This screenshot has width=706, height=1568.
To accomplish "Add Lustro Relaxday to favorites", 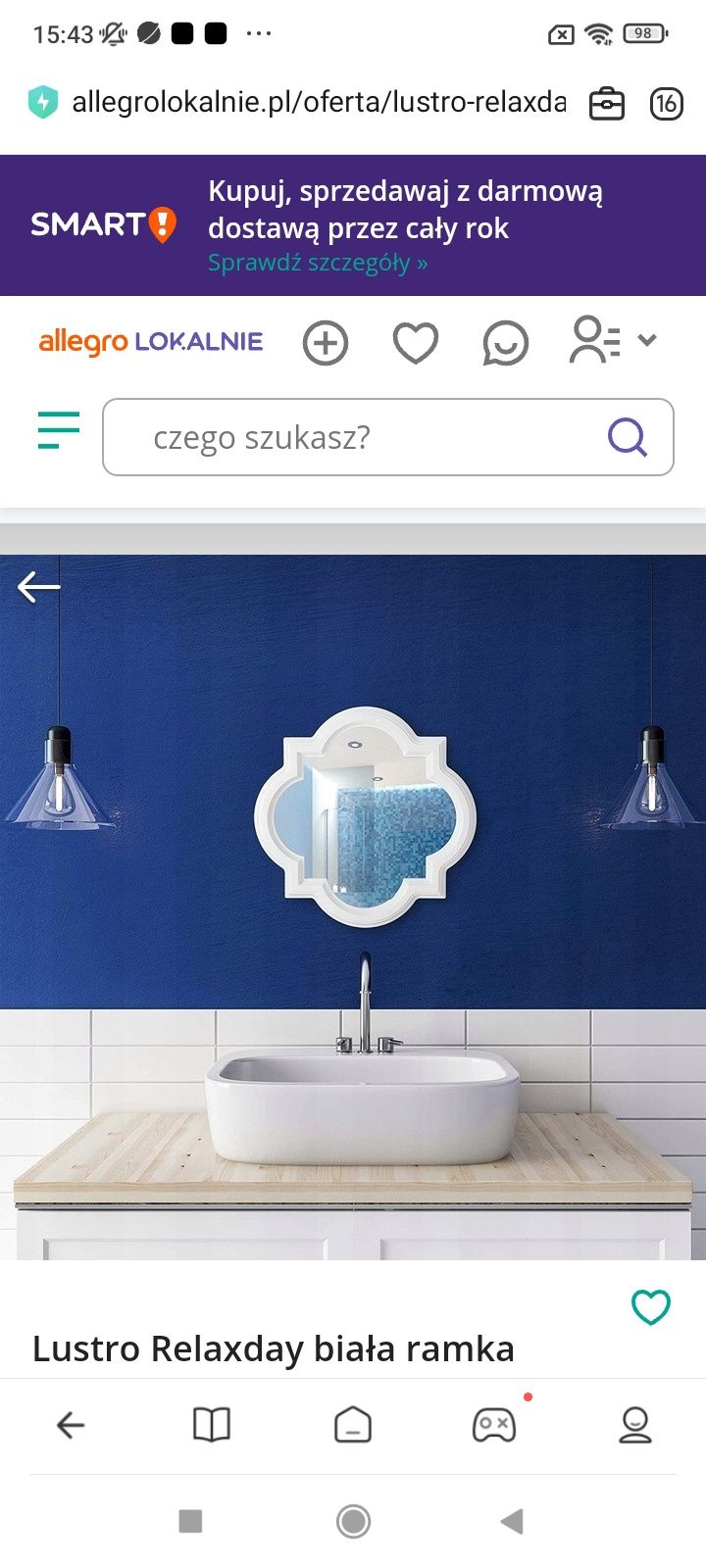I will (650, 1306).
